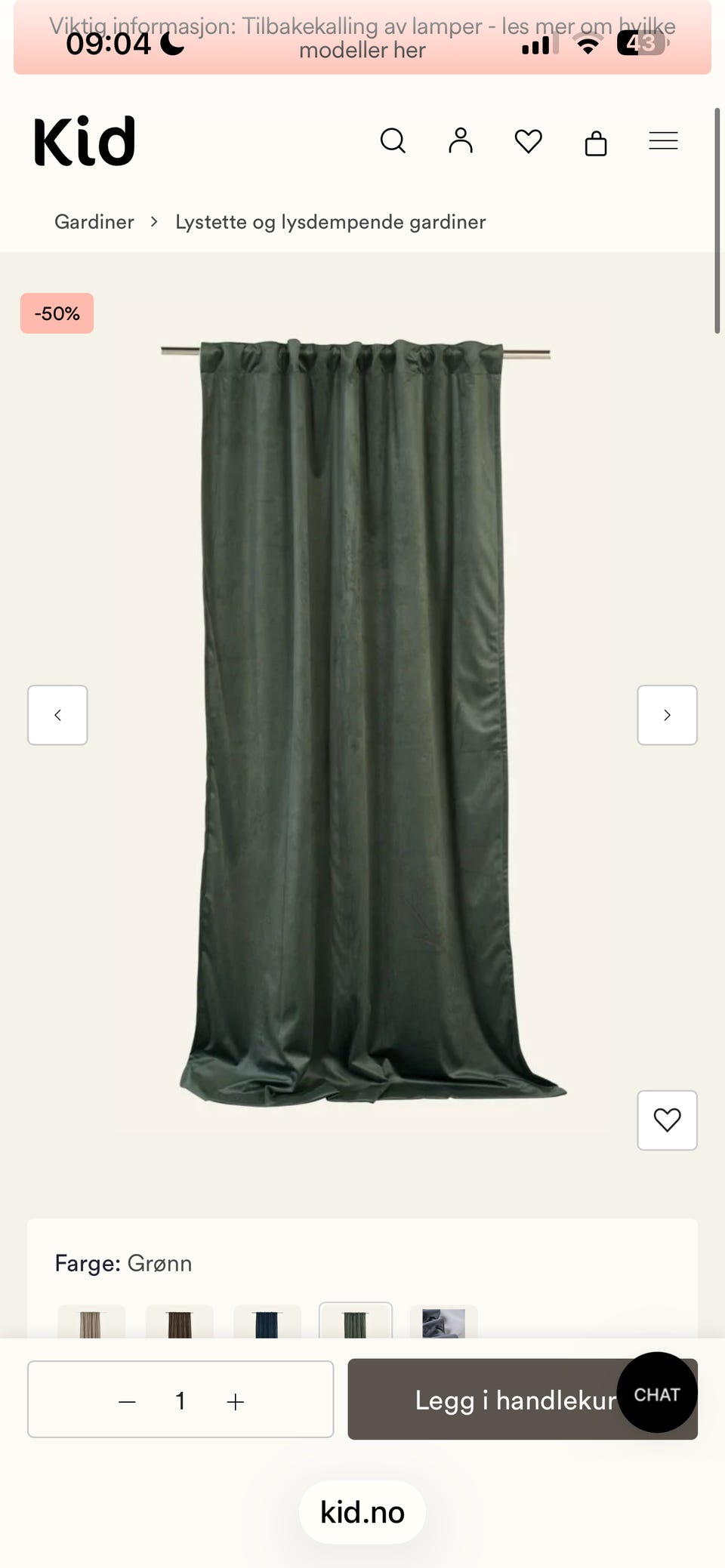Image resolution: width=725 pixels, height=1568 pixels.
Task: Select the brown color swatch
Action: pyautogui.click(x=180, y=1321)
